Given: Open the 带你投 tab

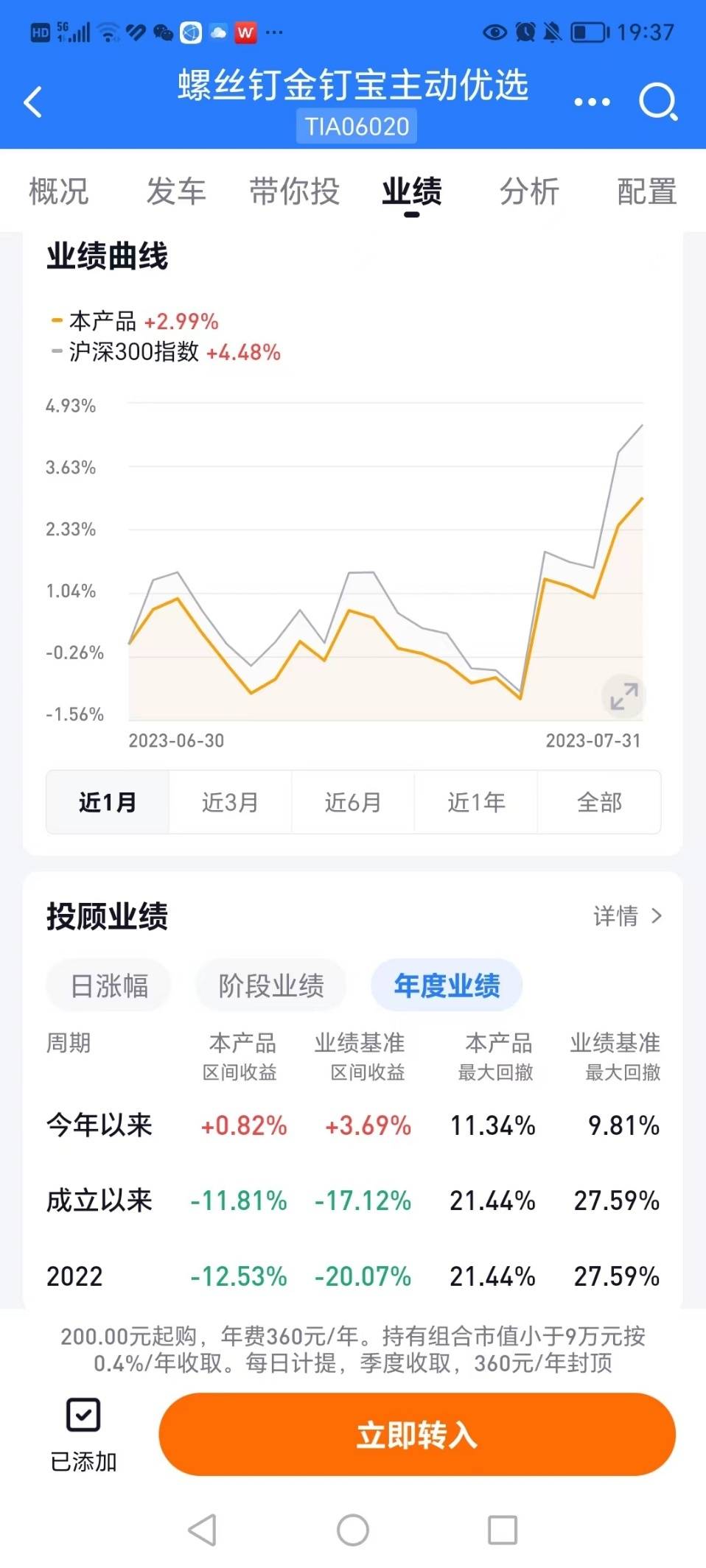Looking at the screenshot, I should (294, 192).
